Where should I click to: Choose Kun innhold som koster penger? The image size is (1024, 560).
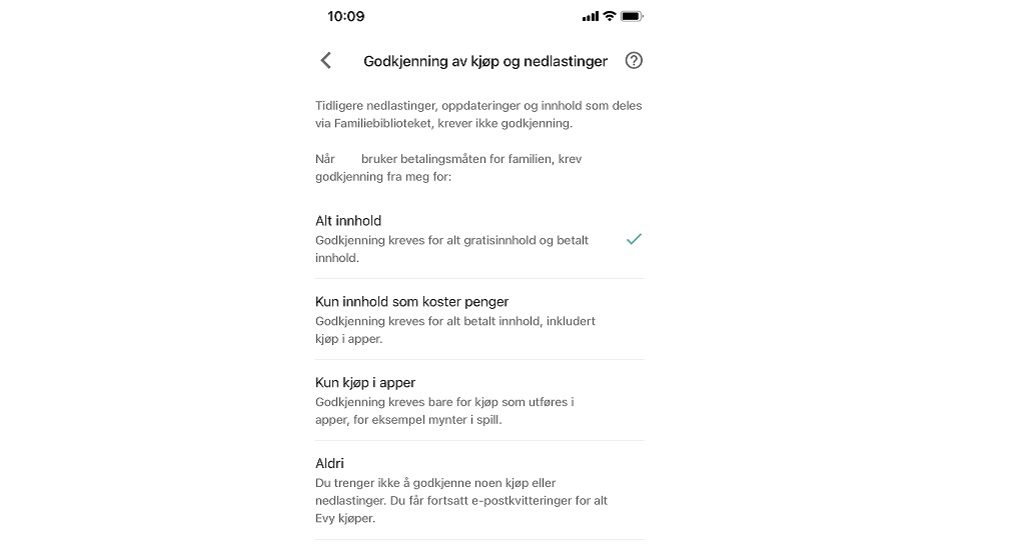pos(478,319)
